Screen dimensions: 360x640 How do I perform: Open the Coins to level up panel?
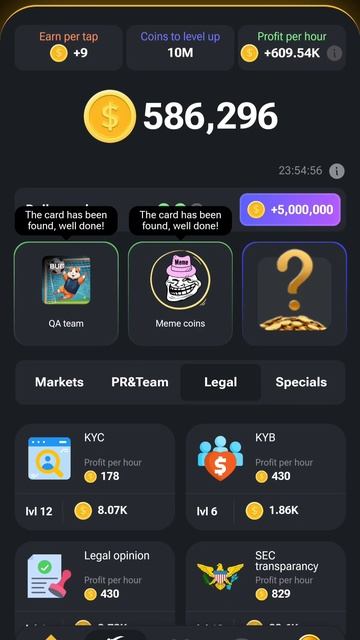coord(180,48)
